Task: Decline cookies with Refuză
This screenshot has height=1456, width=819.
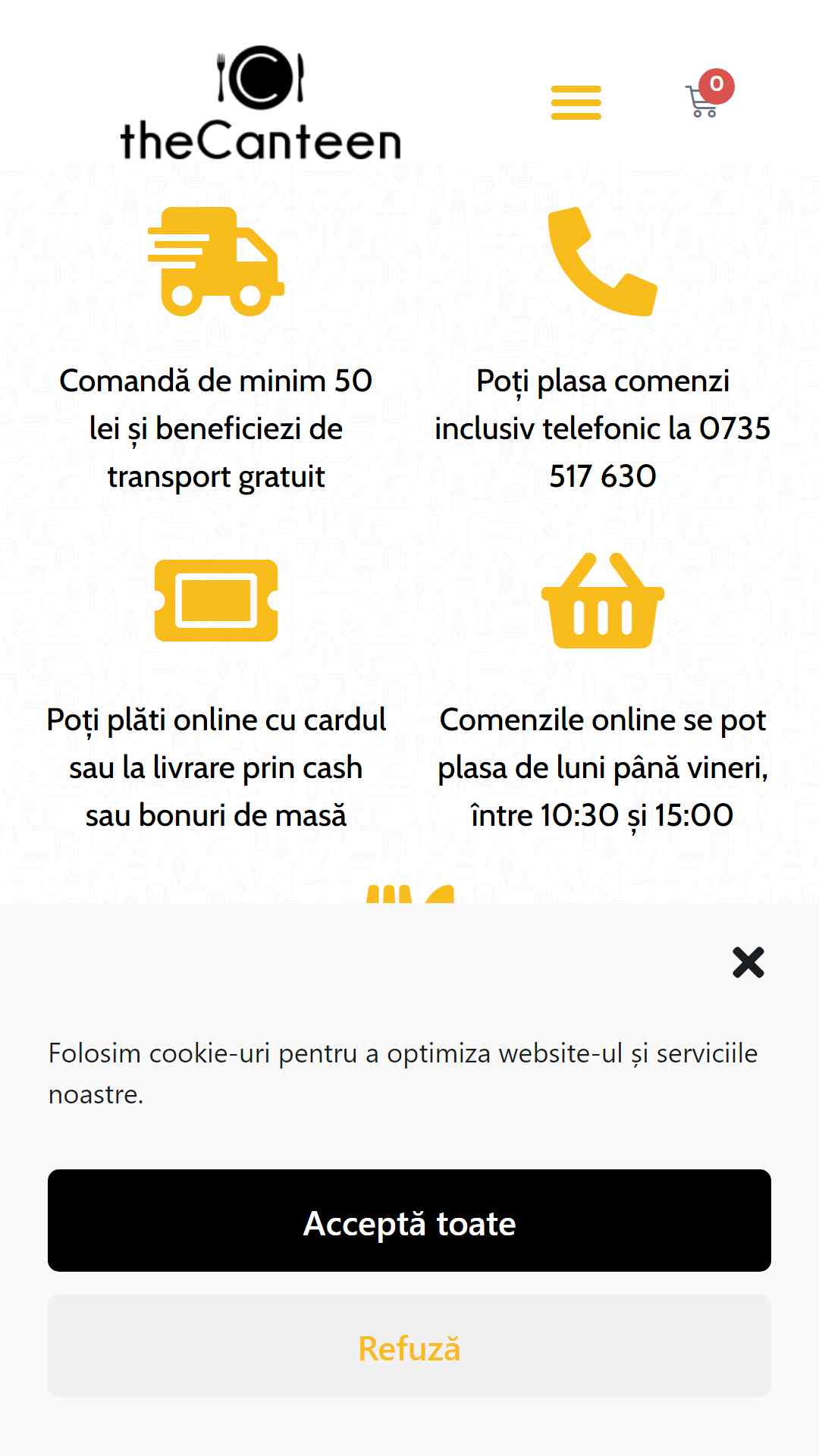Action: (409, 1346)
